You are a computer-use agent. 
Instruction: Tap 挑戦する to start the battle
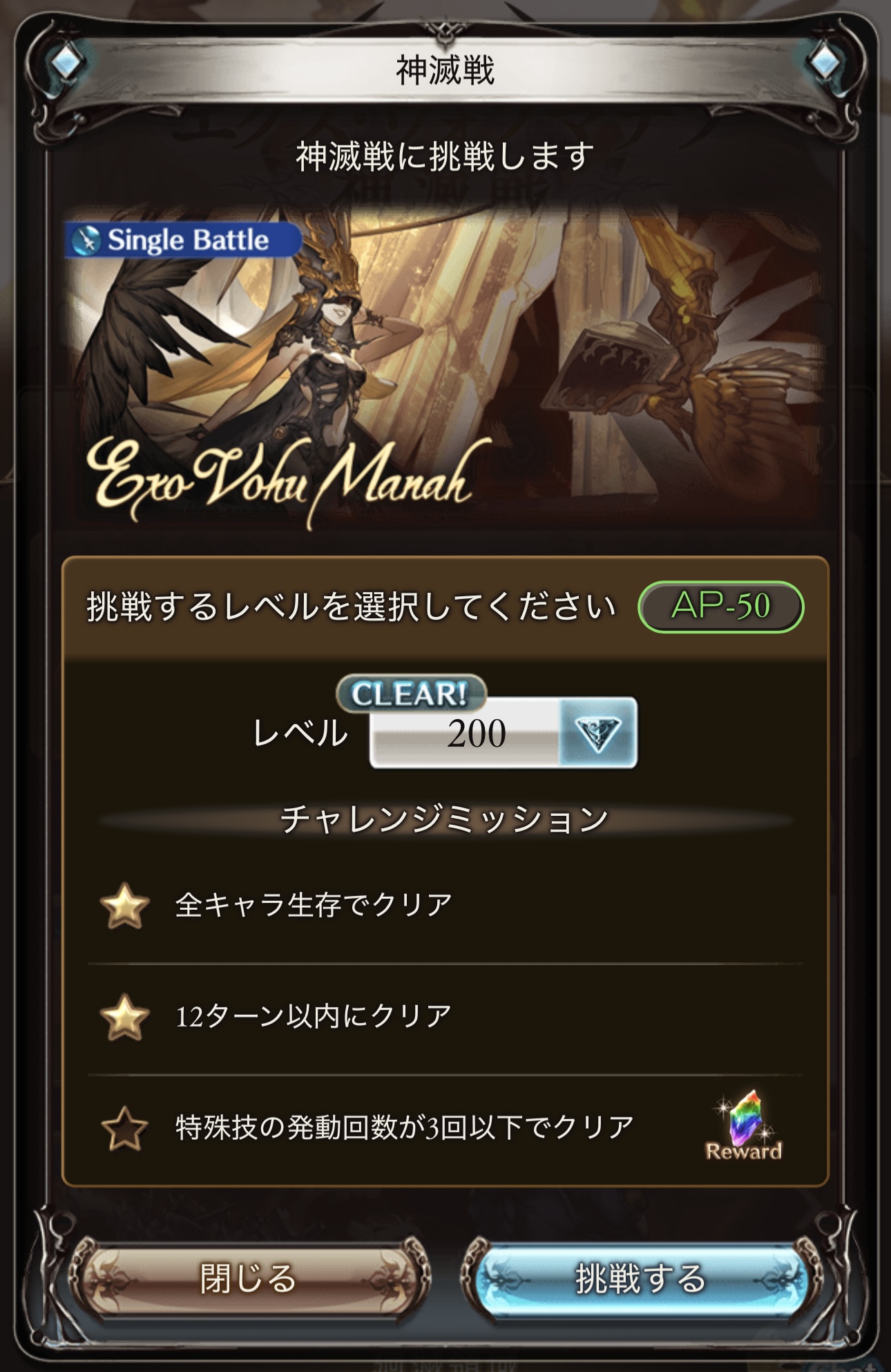pyautogui.click(x=640, y=1279)
